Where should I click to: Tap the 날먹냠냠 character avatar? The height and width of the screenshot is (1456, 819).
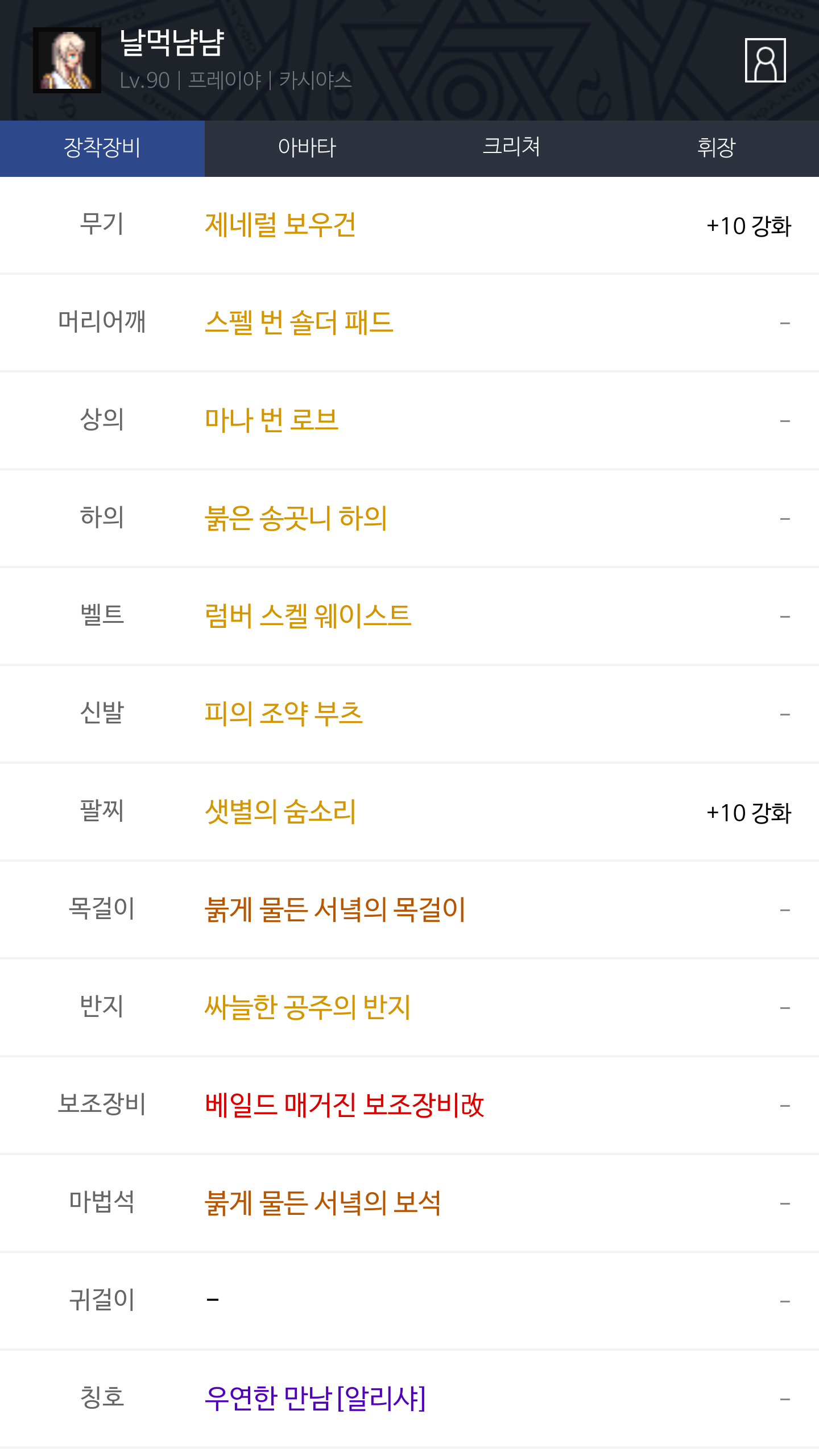point(67,60)
